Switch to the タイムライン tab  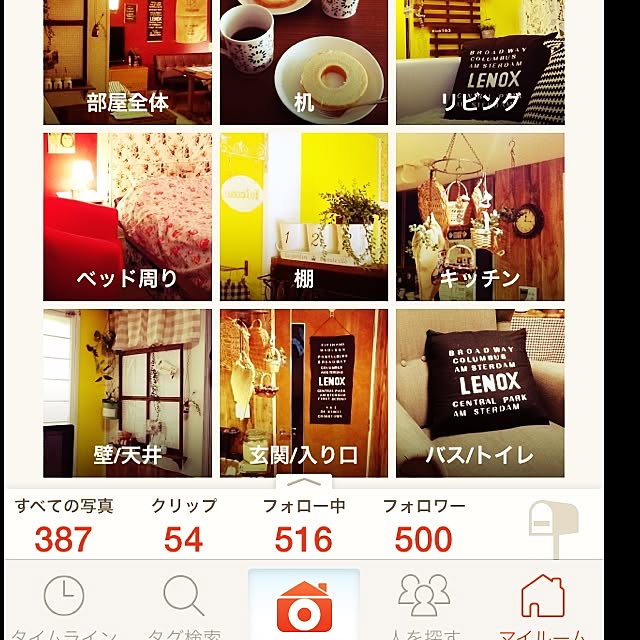click(64, 606)
